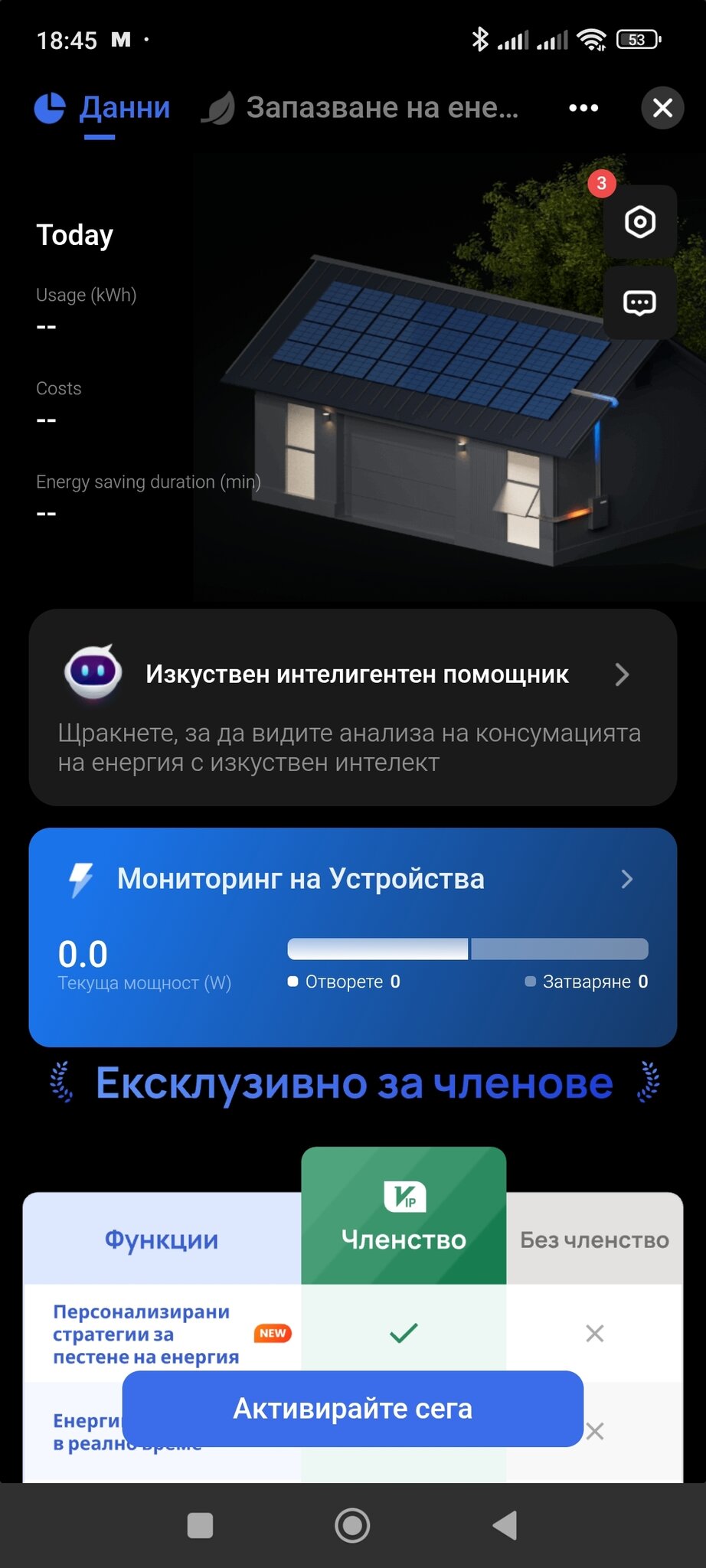This screenshot has height=1568, width=706.
Task: Go back with the system back button
Action: (x=505, y=1525)
